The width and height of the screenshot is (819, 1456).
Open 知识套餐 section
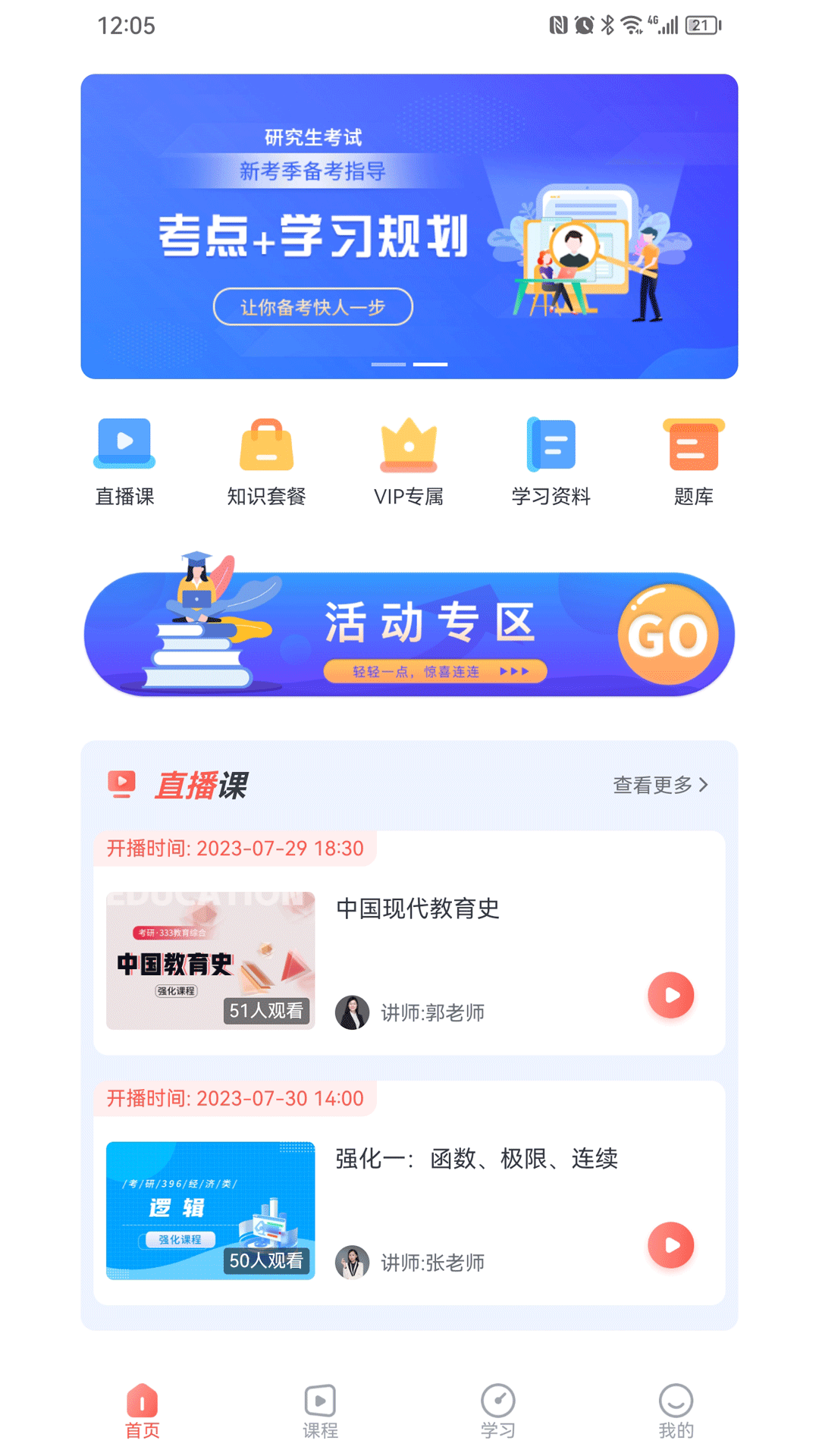266,461
